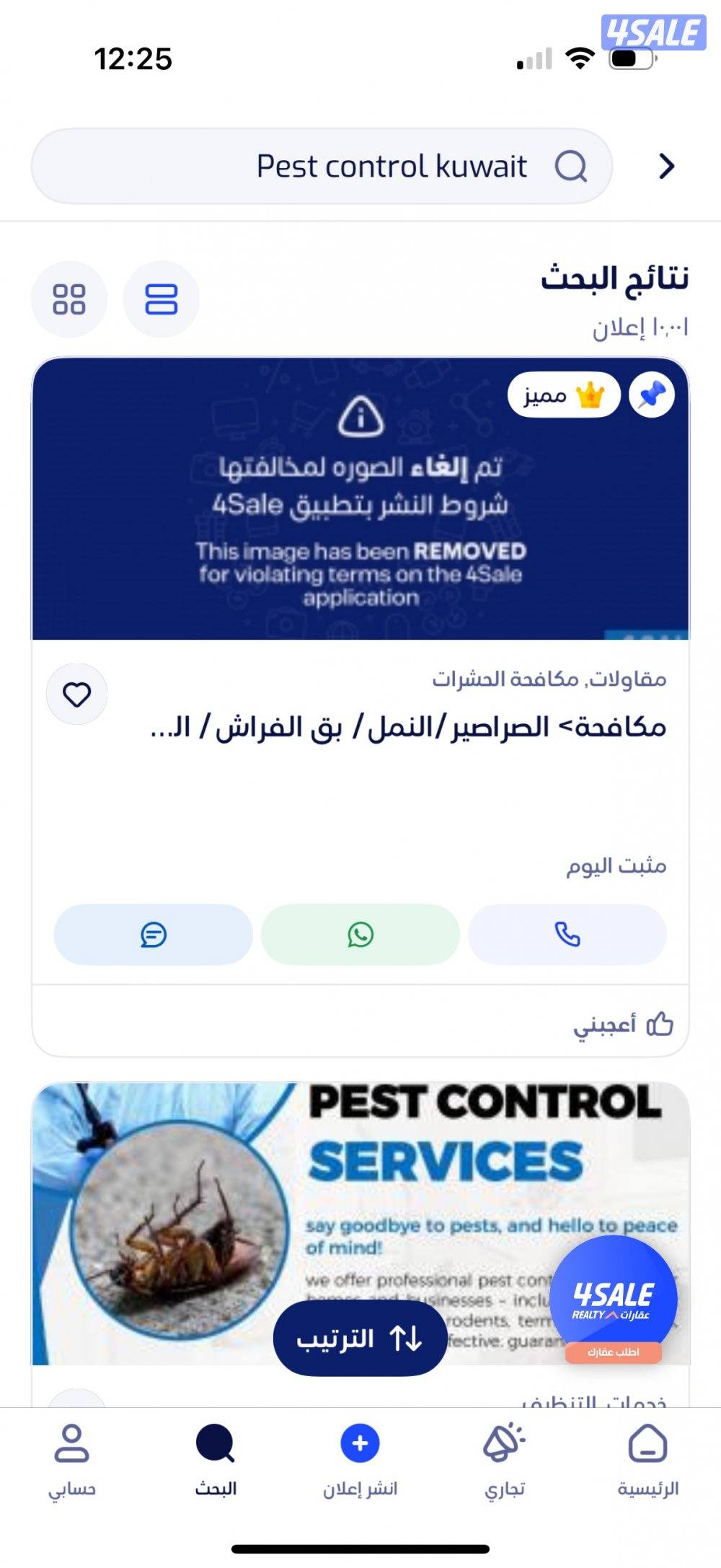Go to the home tab (الرئيسية)
721x1568 pixels.
click(647, 1458)
